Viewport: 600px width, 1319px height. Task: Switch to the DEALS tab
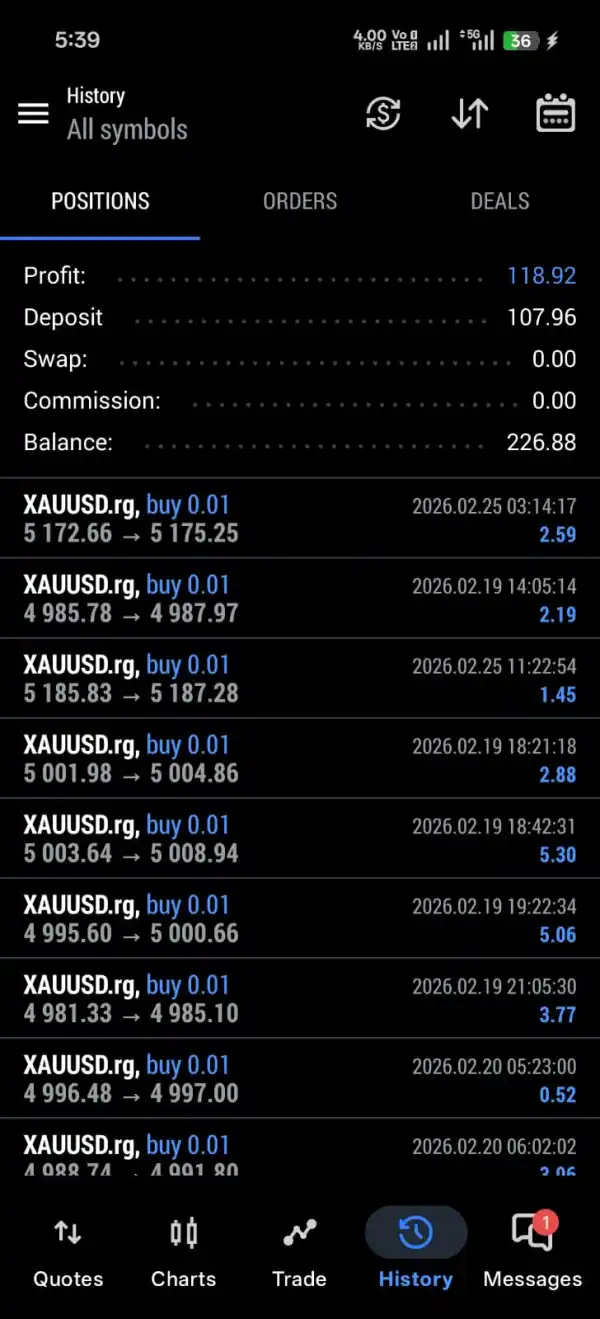click(500, 201)
